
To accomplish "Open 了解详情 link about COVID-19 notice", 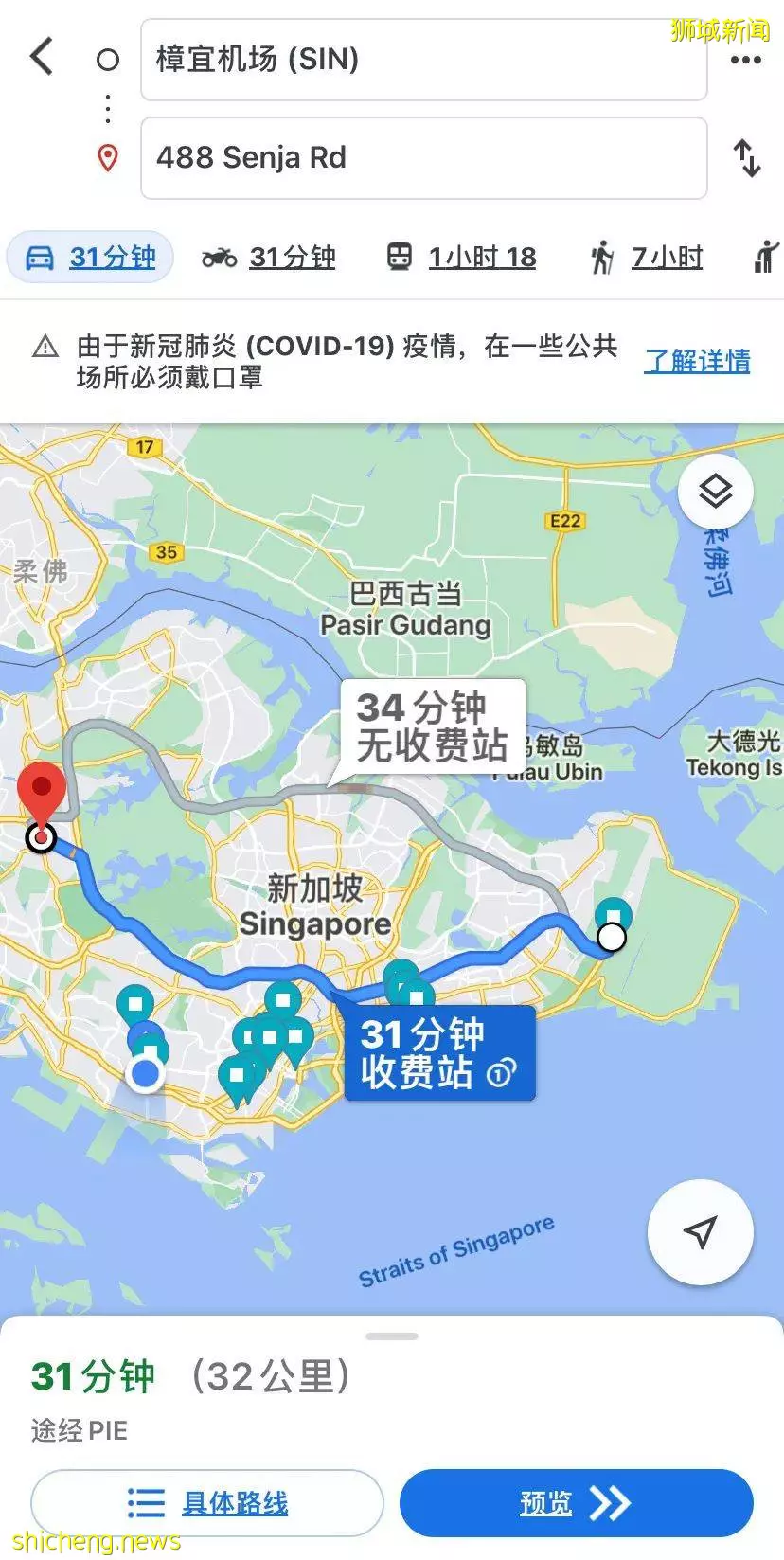I will [x=697, y=361].
